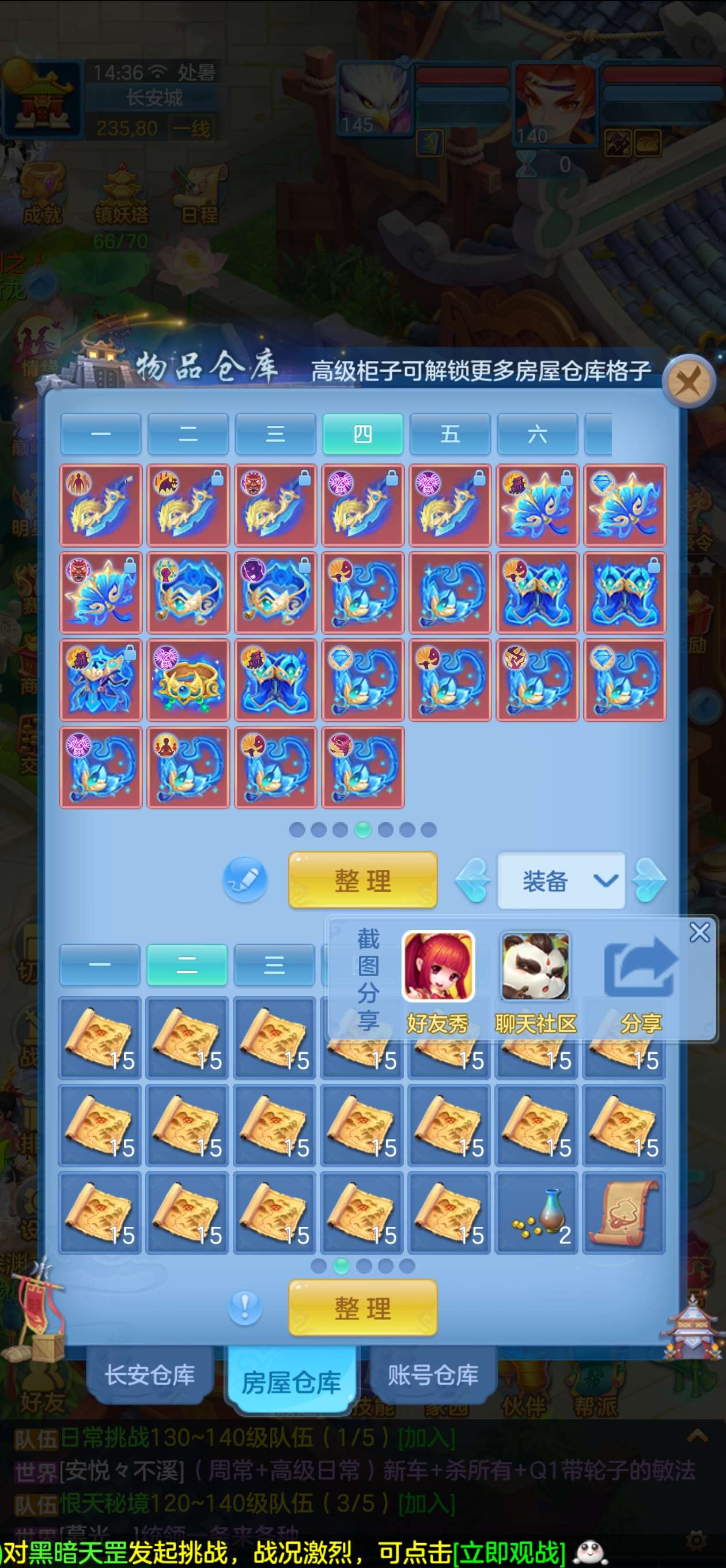Tap the lower 整理 sort button
Screen dimensions: 726x1568
click(362, 1307)
